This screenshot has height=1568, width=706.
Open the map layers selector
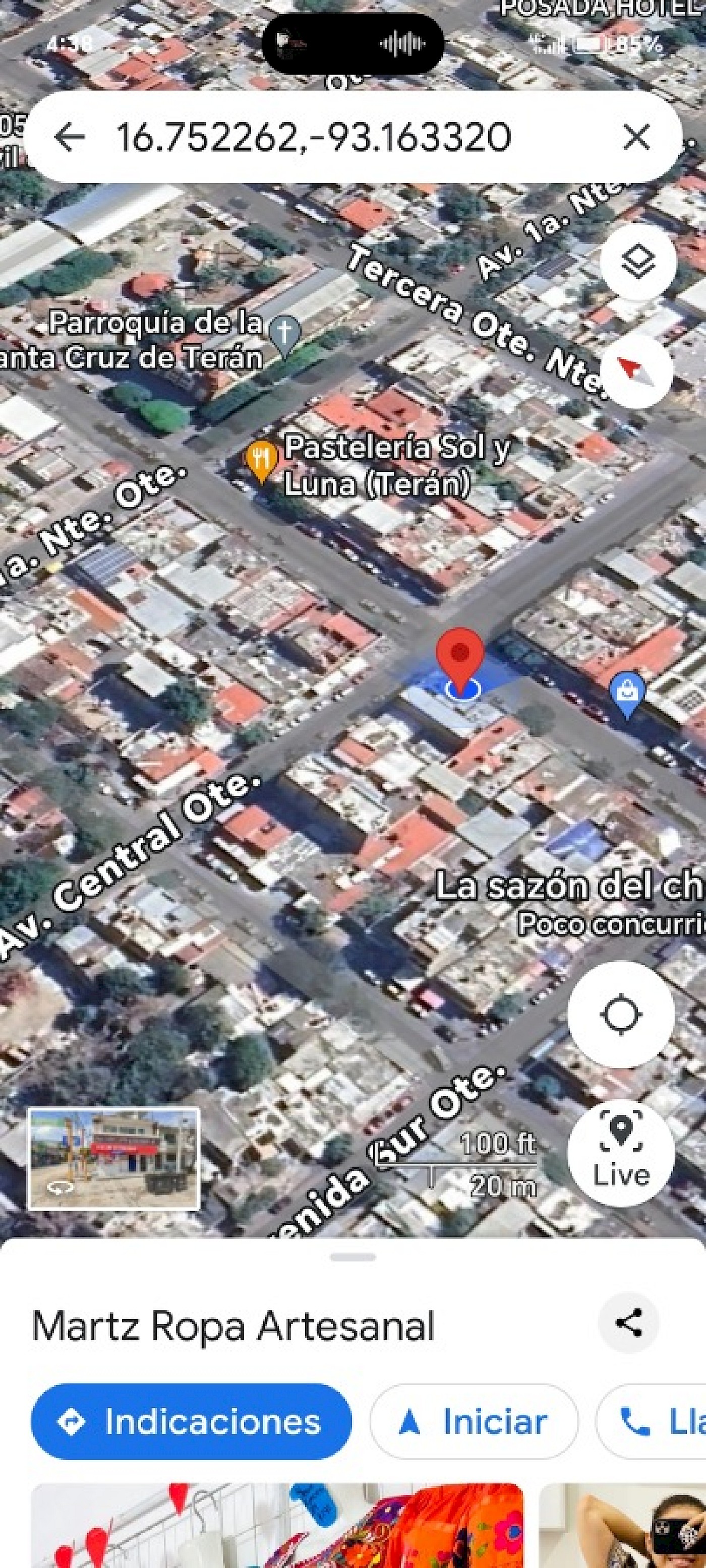[638, 263]
